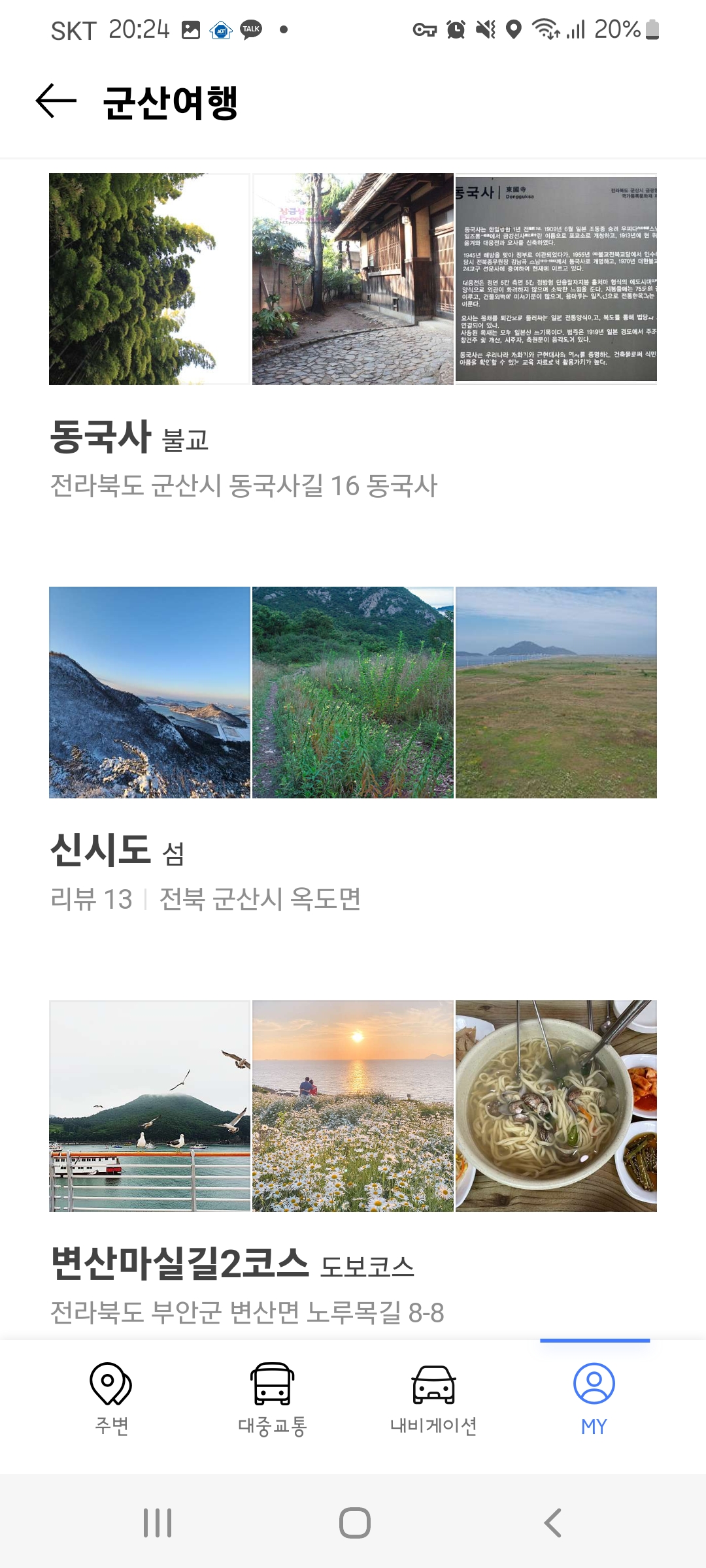Open the 변산마실길2코스 walking course entry
The height and width of the screenshot is (1568, 706).
point(180,1264)
